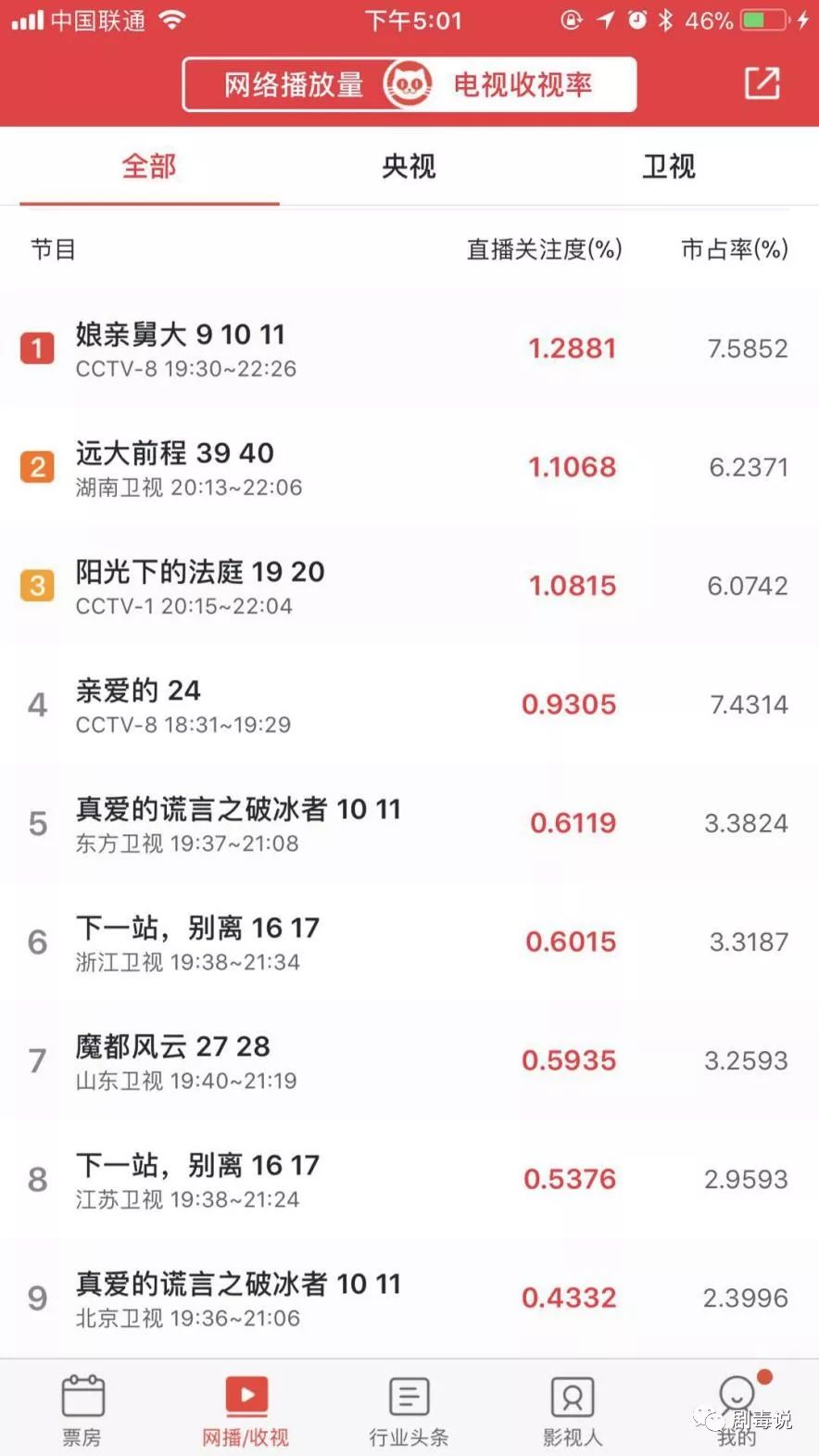Switch to the 央视 tab

click(x=409, y=167)
